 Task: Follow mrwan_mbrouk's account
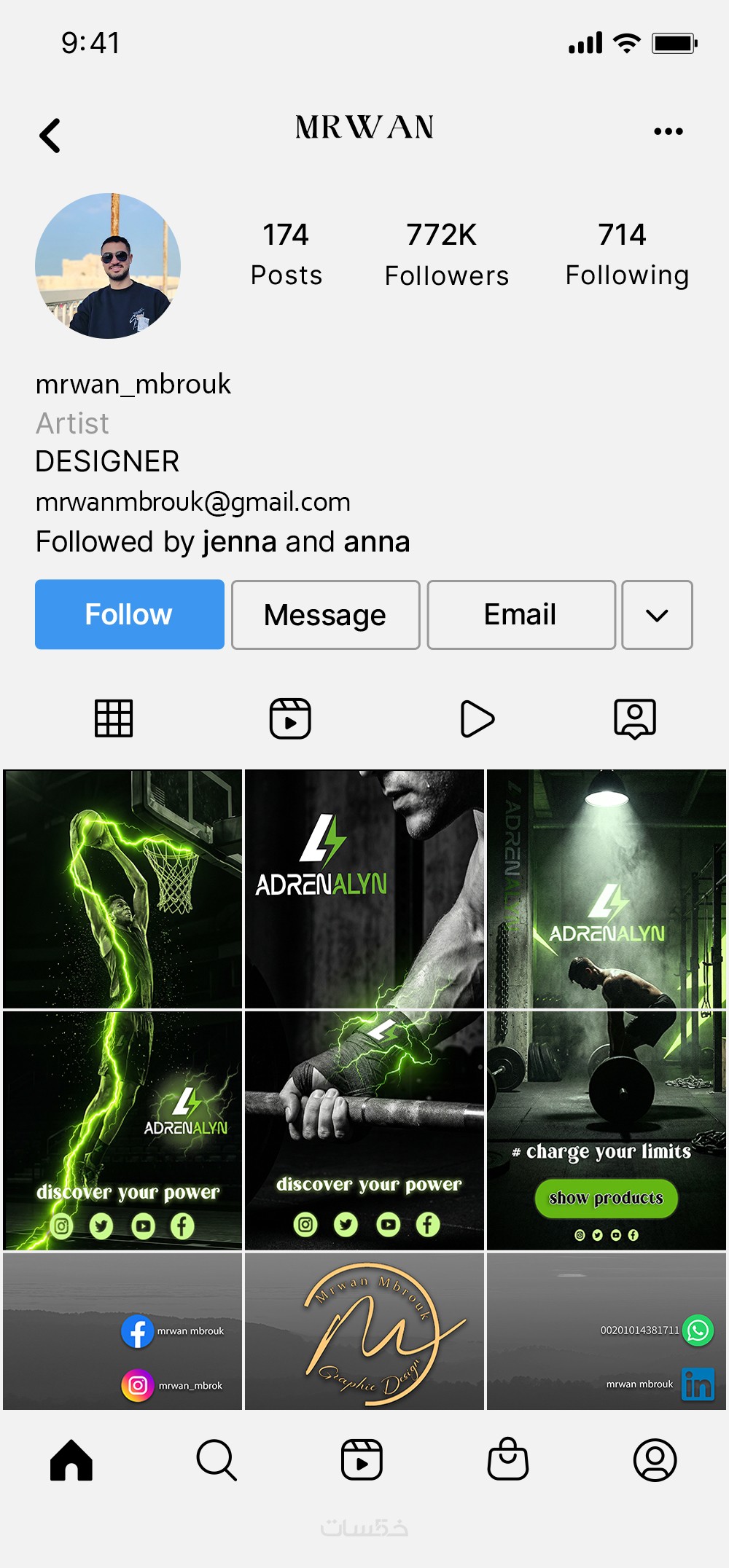point(130,614)
